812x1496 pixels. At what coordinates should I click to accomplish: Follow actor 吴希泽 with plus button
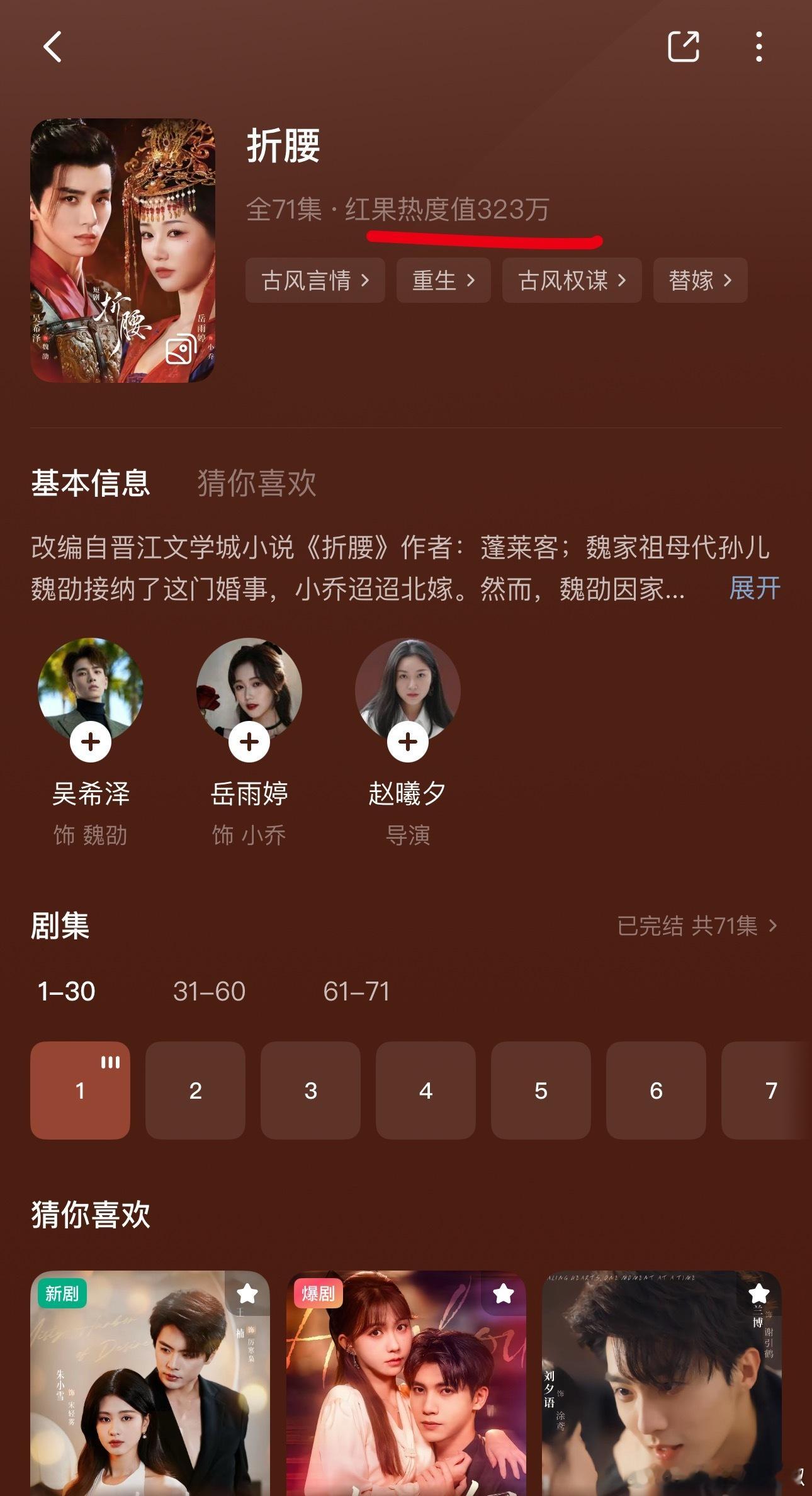91,742
